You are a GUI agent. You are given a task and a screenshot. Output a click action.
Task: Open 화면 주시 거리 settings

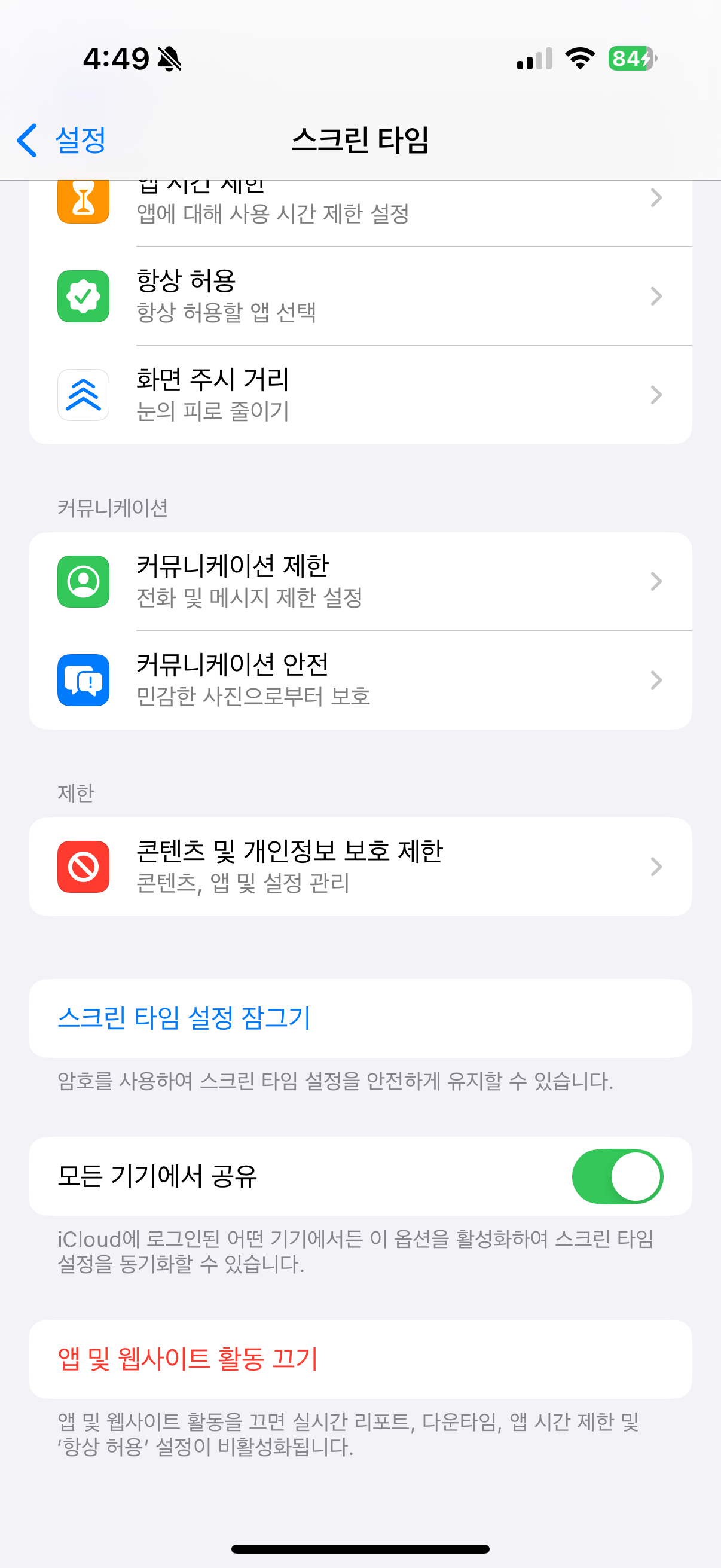pyautogui.click(x=359, y=395)
